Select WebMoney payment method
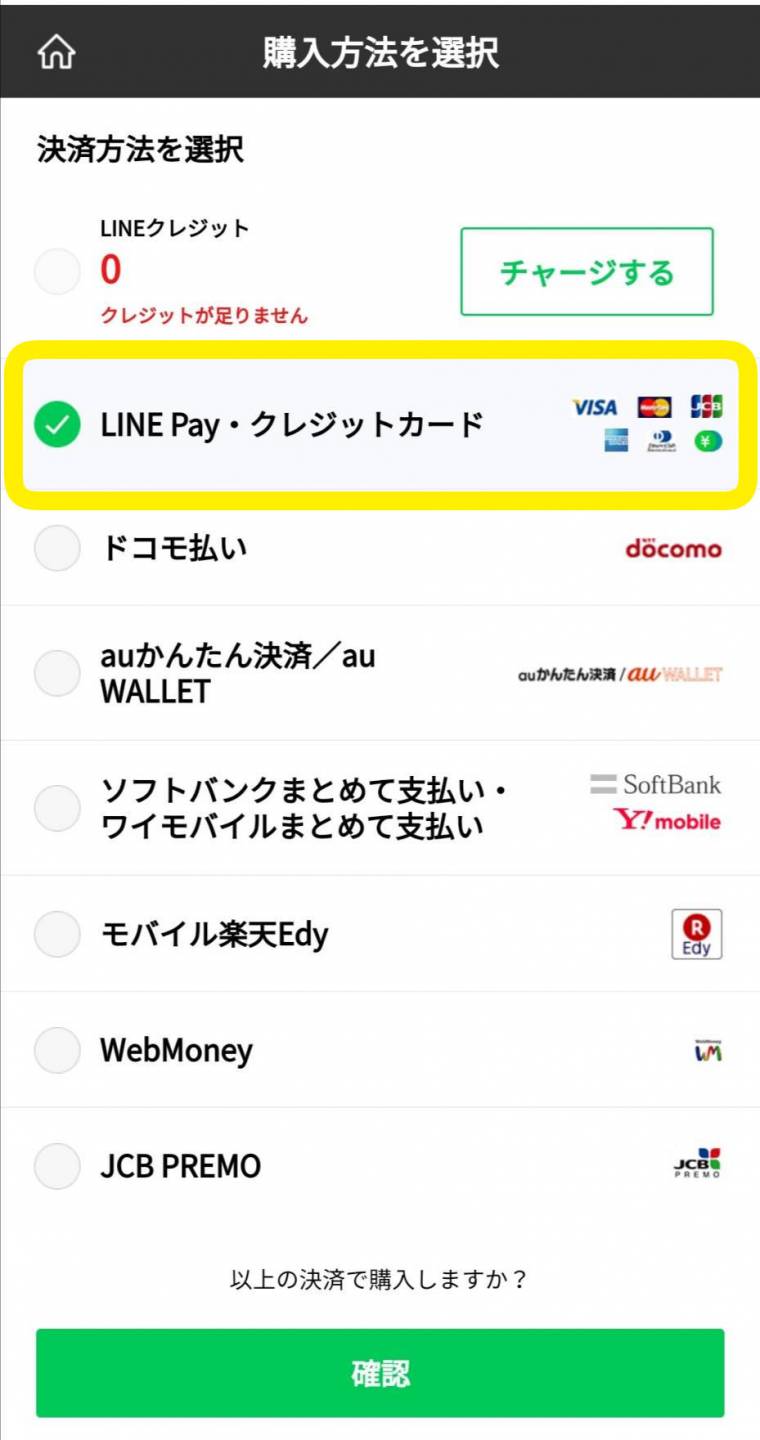 click(x=380, y=1050)
